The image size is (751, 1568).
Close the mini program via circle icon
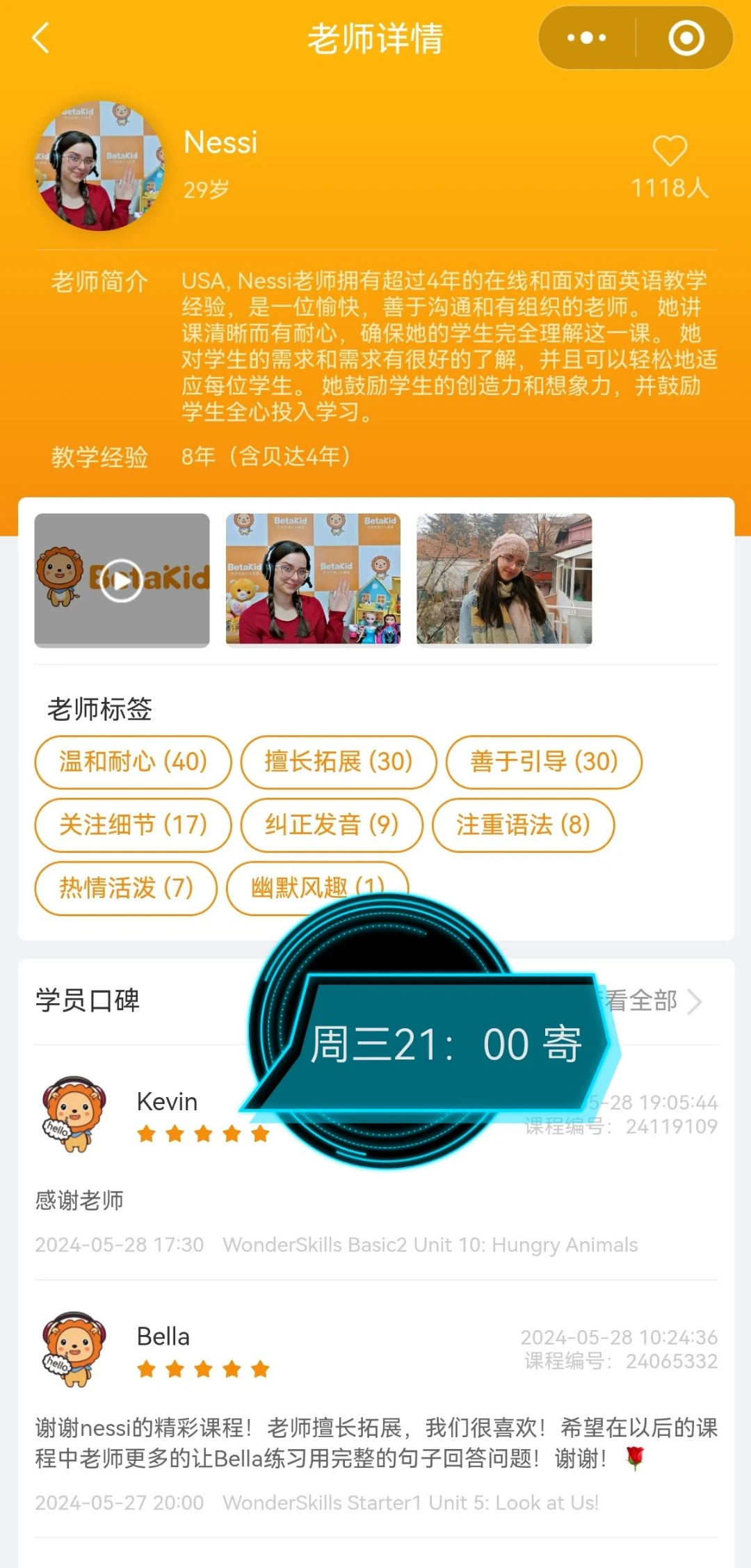[x=686, y=38]
